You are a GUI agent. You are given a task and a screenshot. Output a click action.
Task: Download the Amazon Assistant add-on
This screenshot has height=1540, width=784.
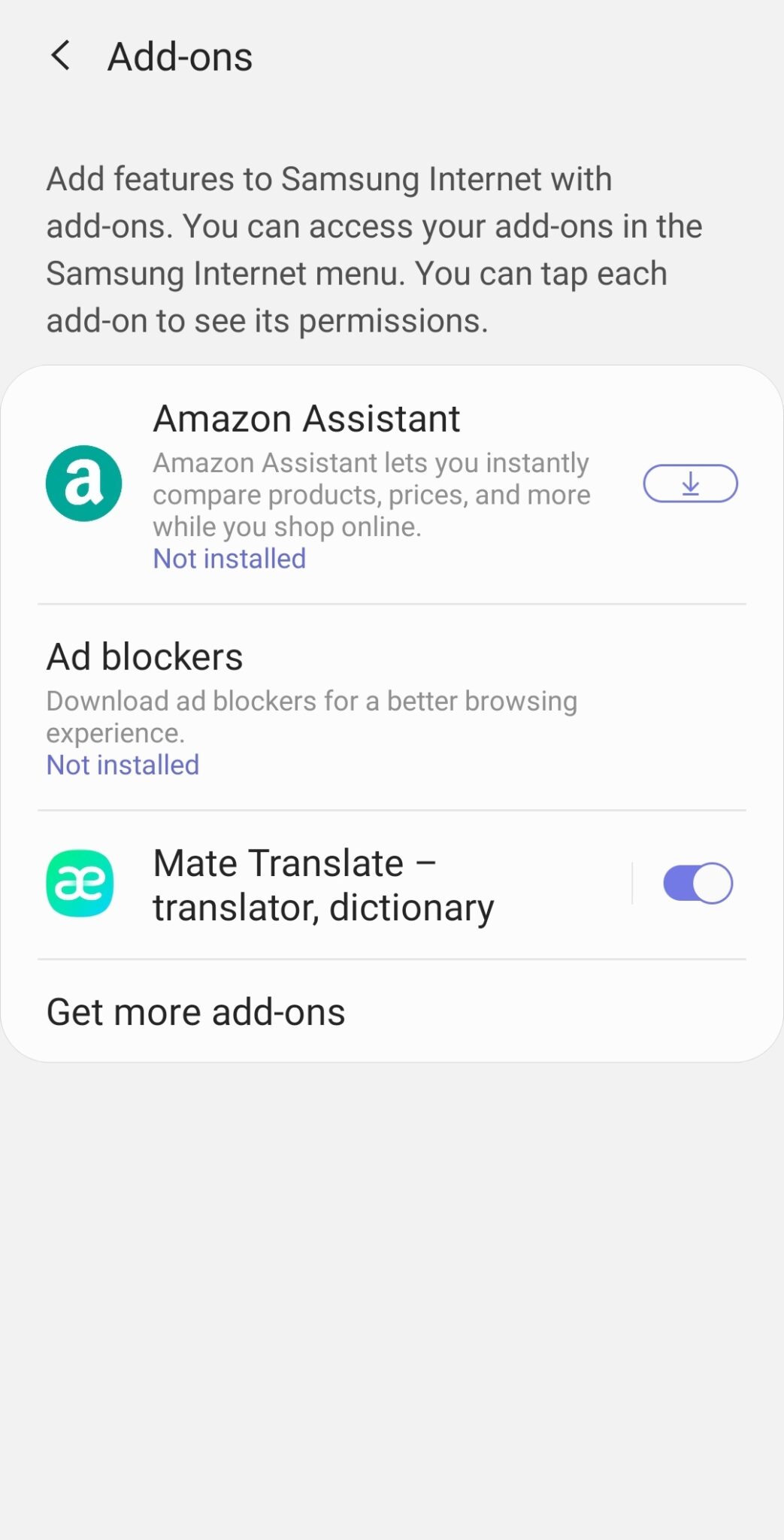pos(690,484)
